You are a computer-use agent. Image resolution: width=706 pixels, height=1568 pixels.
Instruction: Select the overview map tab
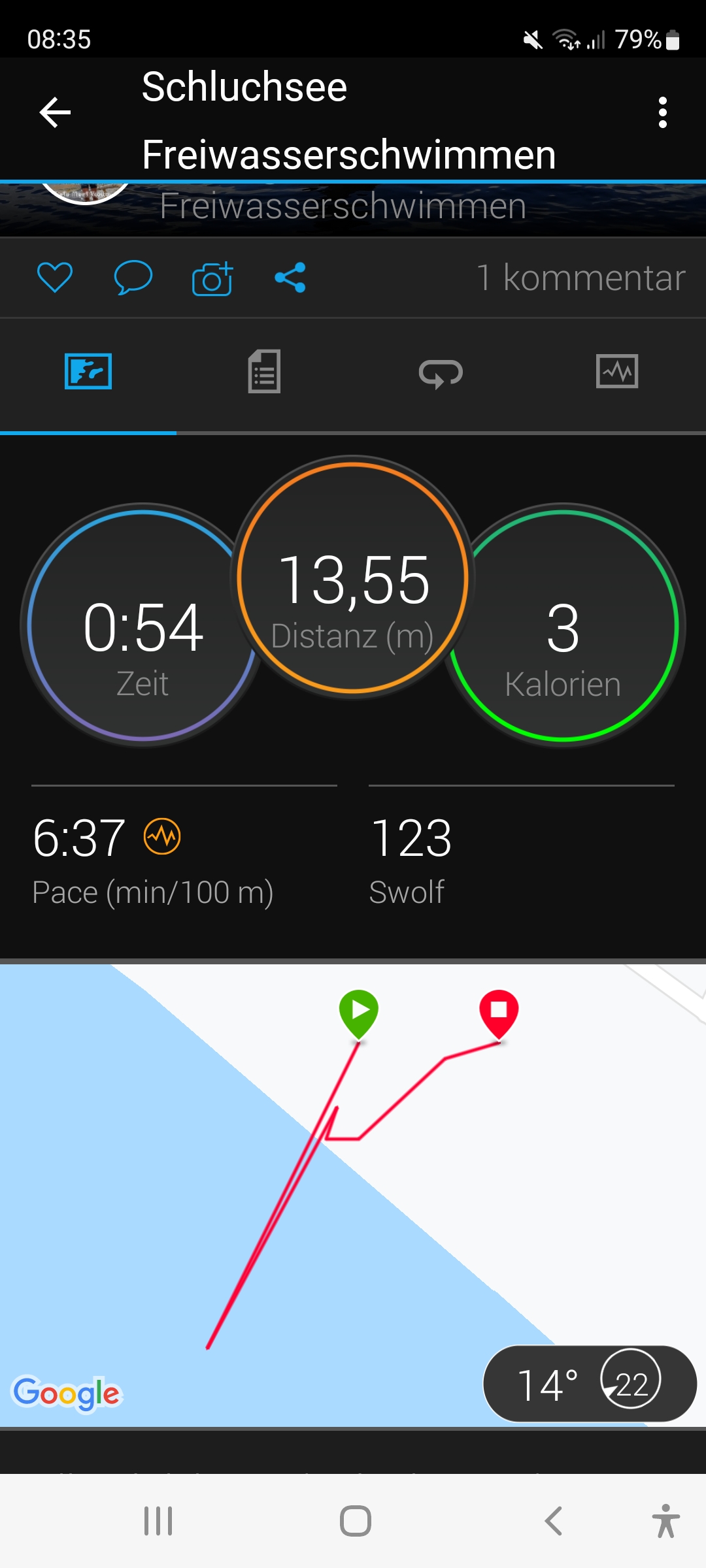click(x=88, y=372)
